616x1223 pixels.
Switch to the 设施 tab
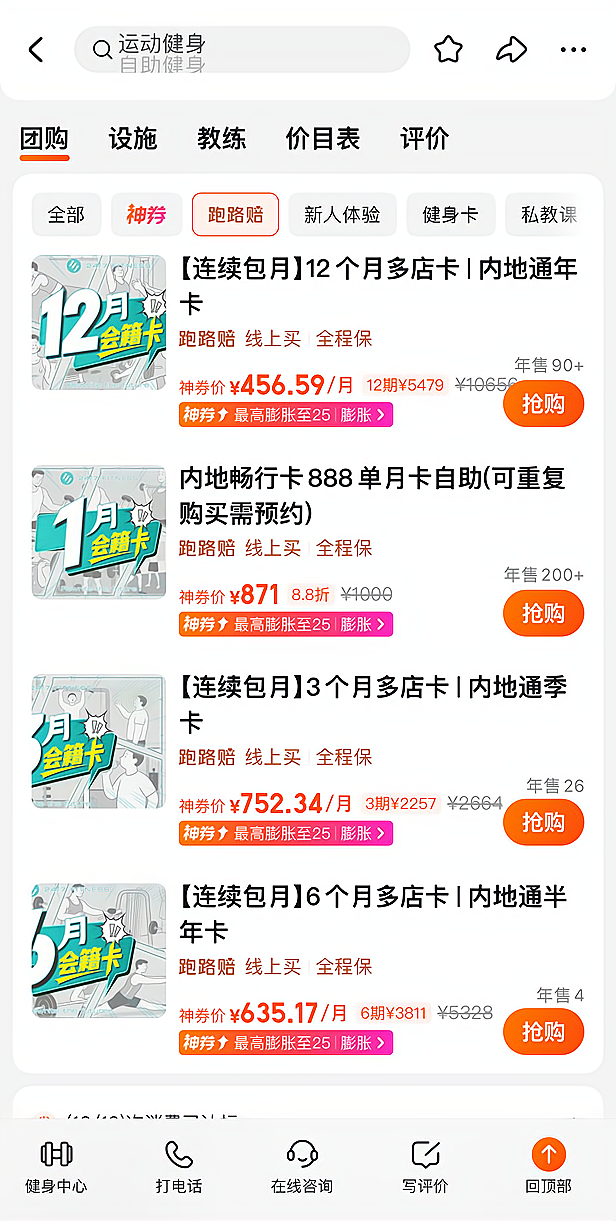point(133,138)
